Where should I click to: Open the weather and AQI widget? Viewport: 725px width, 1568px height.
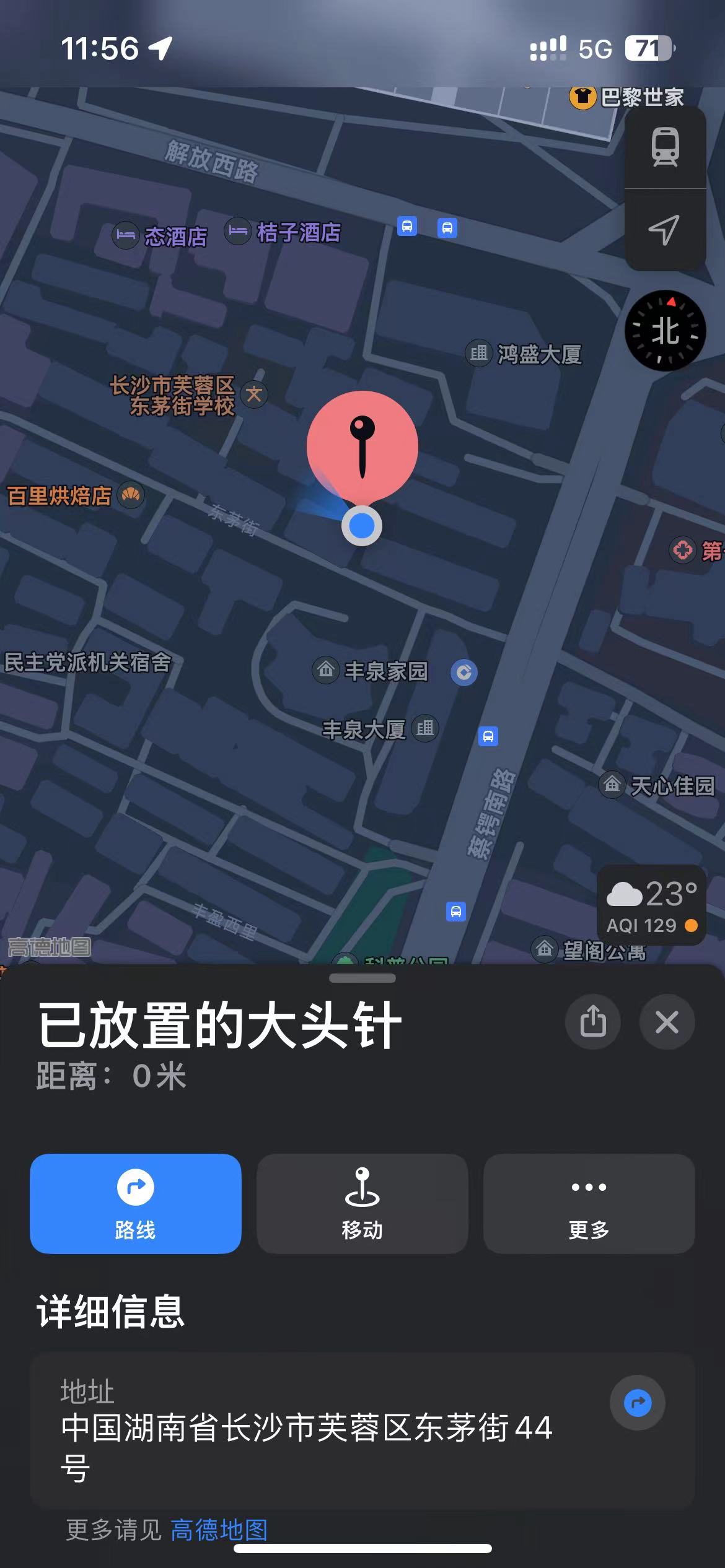[x=651, y=905]
